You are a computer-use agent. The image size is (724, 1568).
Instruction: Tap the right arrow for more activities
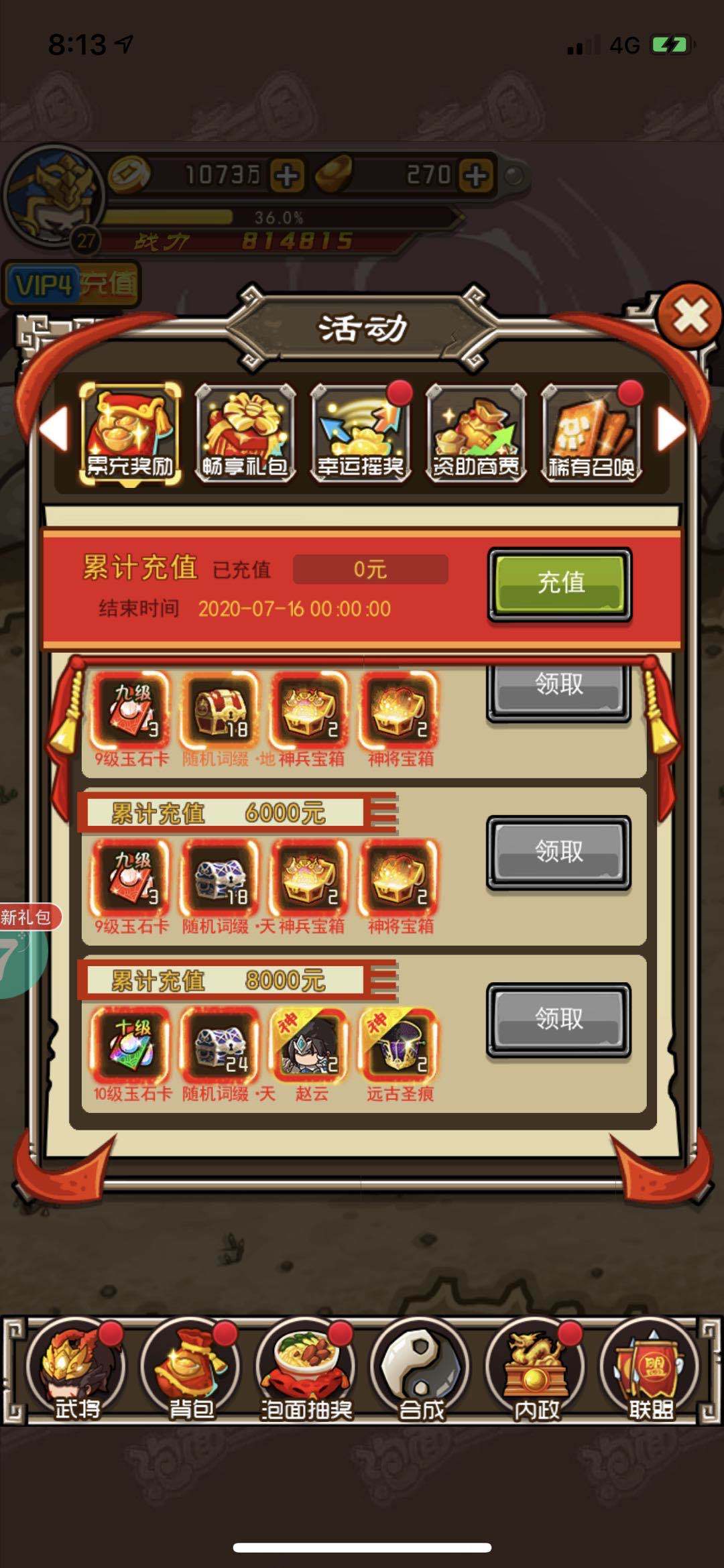[x=672, y=429]
